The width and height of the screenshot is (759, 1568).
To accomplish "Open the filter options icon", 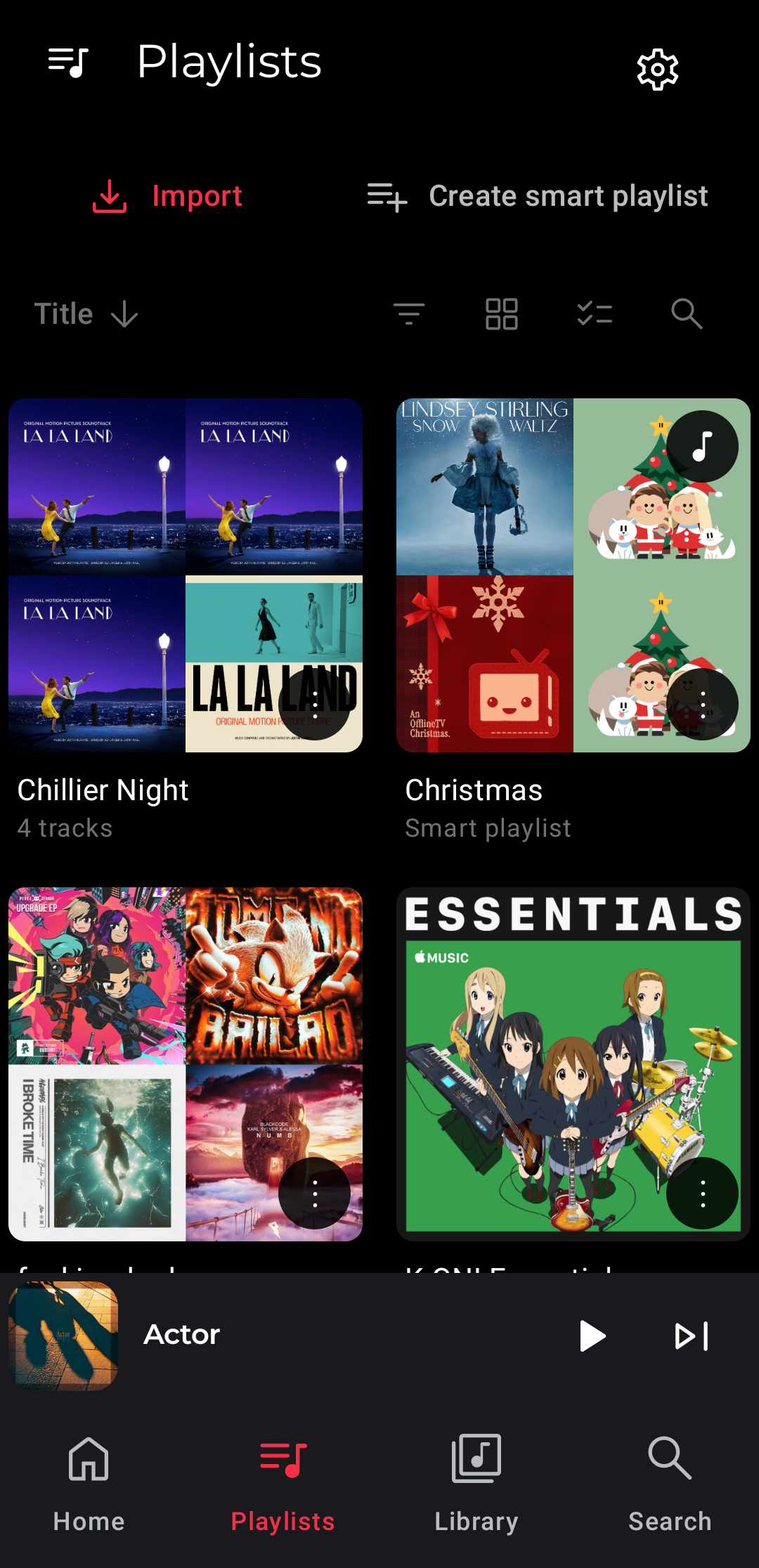I will tap(408, 313).
